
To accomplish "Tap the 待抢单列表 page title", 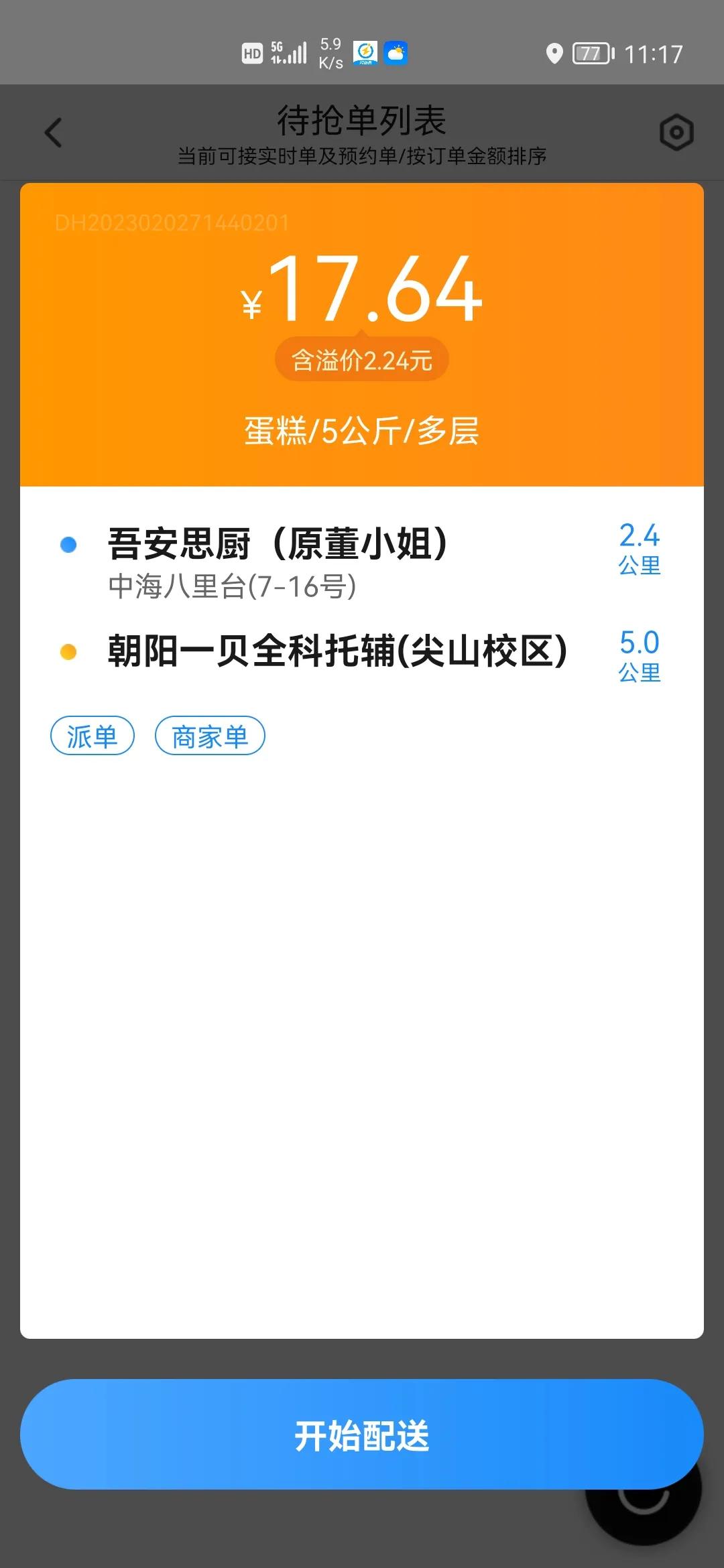I will click(362, 119).
